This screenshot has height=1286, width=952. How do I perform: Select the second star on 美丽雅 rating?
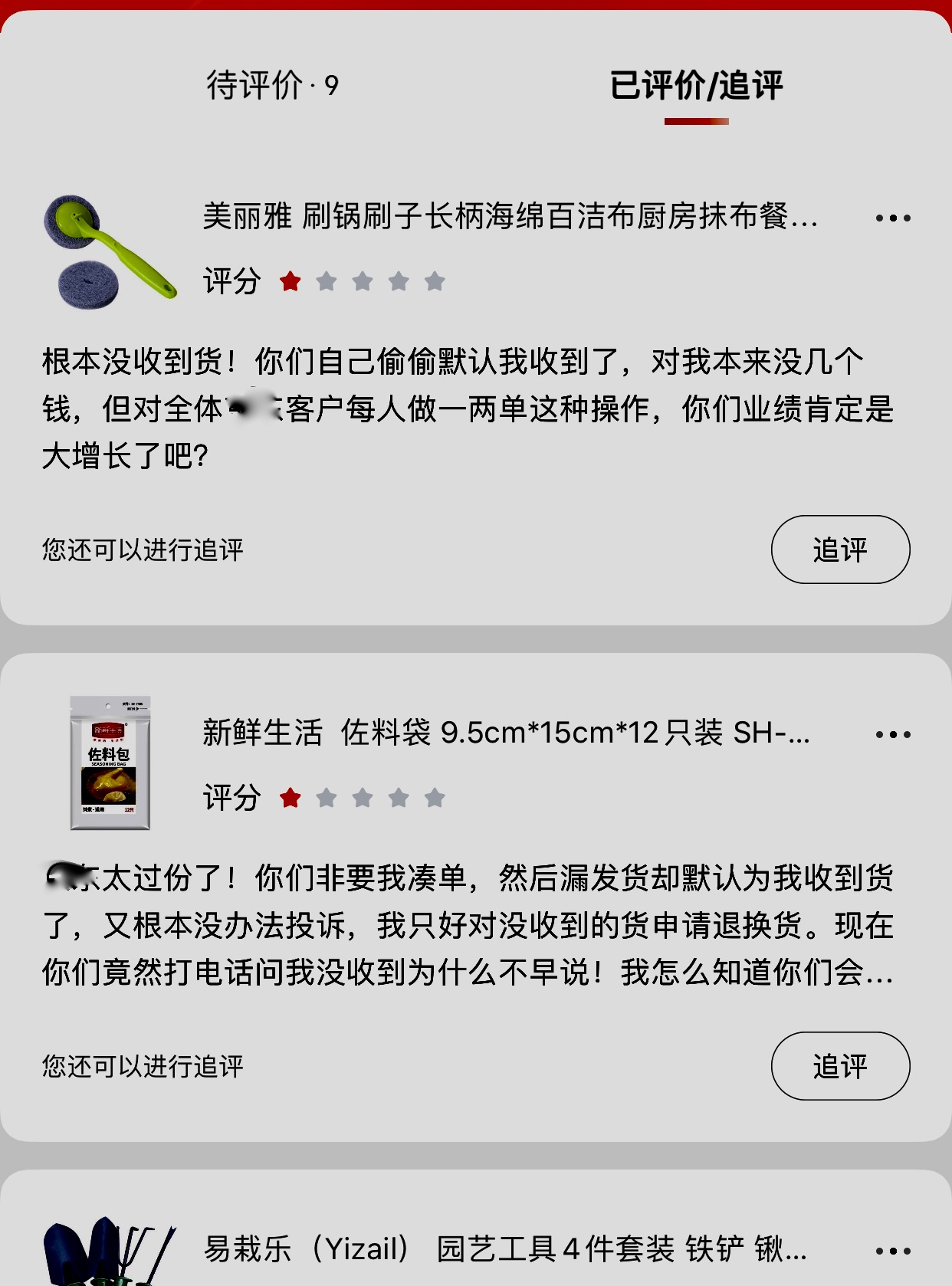pos(324,280)
